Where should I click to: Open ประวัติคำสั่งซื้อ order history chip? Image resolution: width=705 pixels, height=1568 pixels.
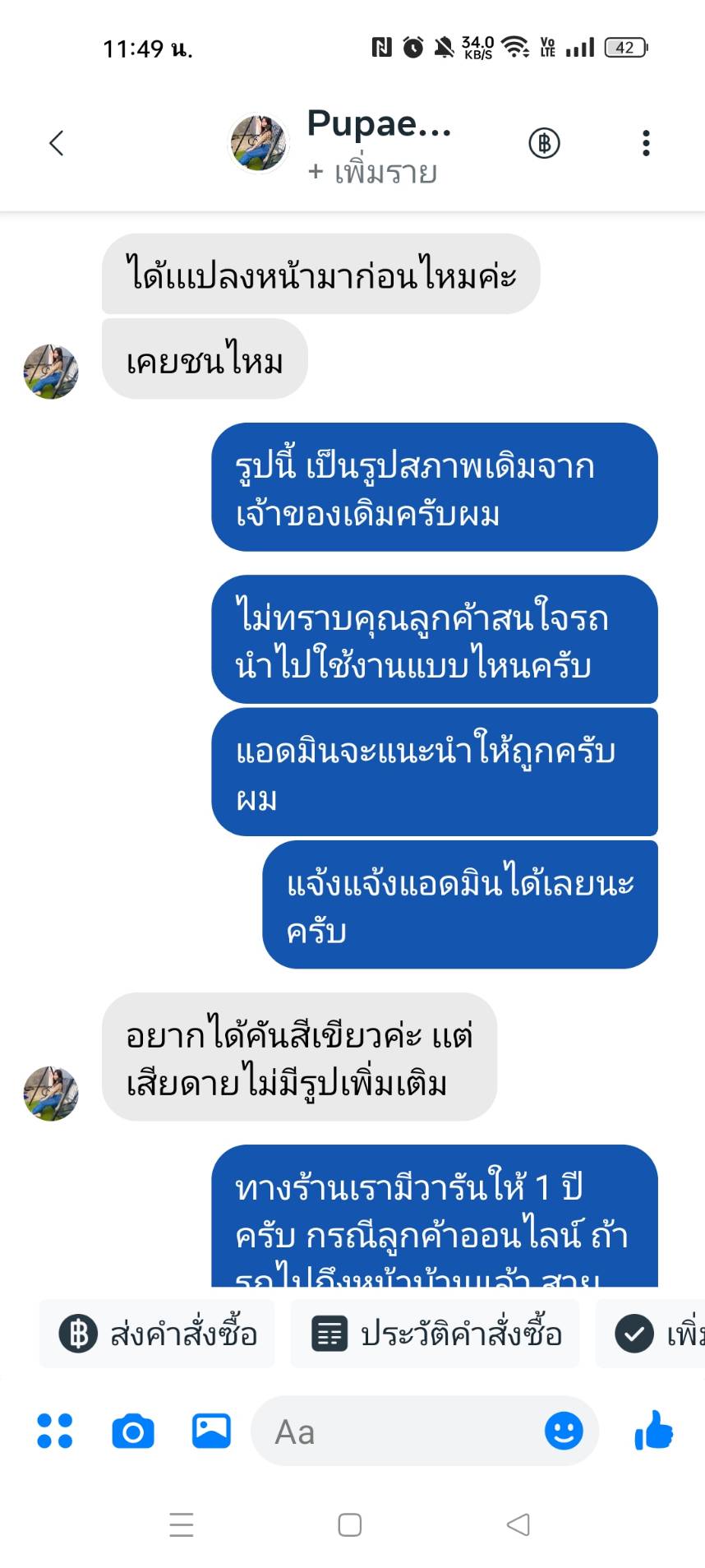435,1334
